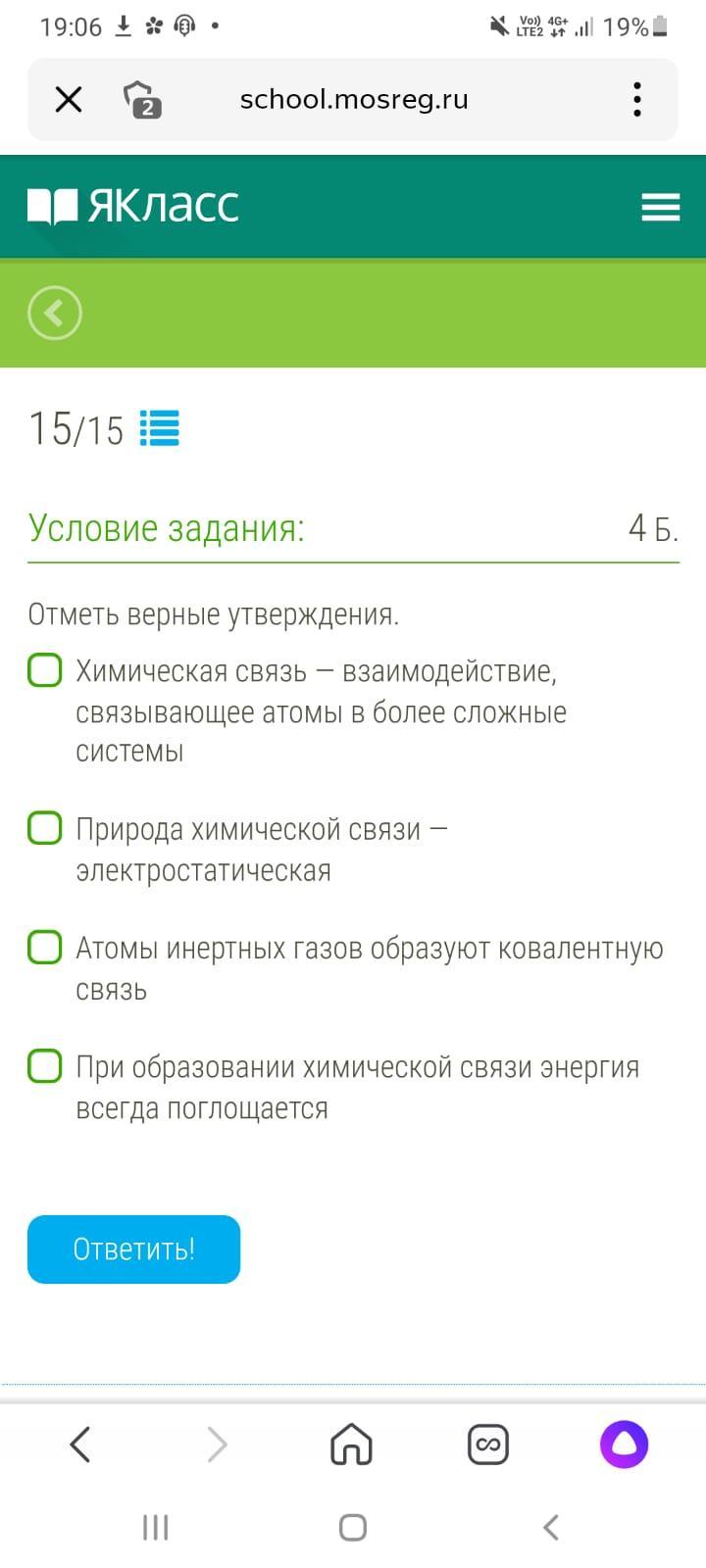The height and width of the screenshot is (1568, 706).
Task: Open recent apps from navigation bar
Action: coord(155,1527)
